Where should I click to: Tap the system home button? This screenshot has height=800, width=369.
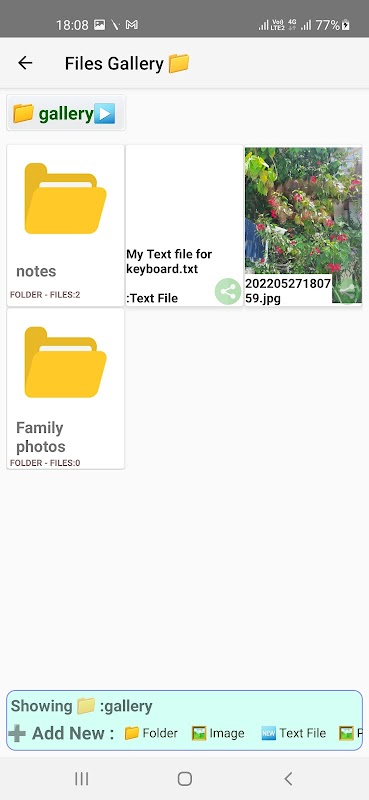coord(185,779)
